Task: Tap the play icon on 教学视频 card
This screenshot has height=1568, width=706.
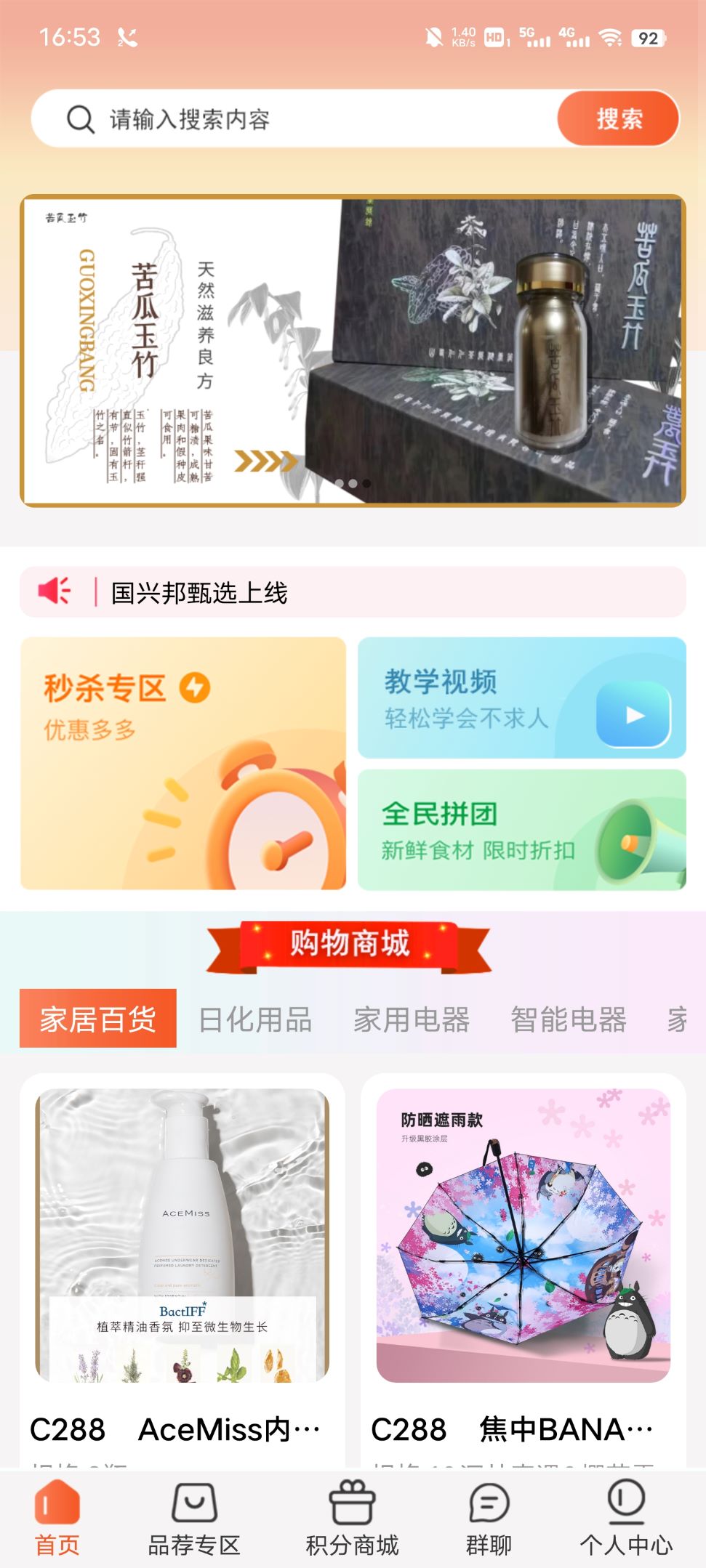Action: pyautogui.click(x=633, y=715)
